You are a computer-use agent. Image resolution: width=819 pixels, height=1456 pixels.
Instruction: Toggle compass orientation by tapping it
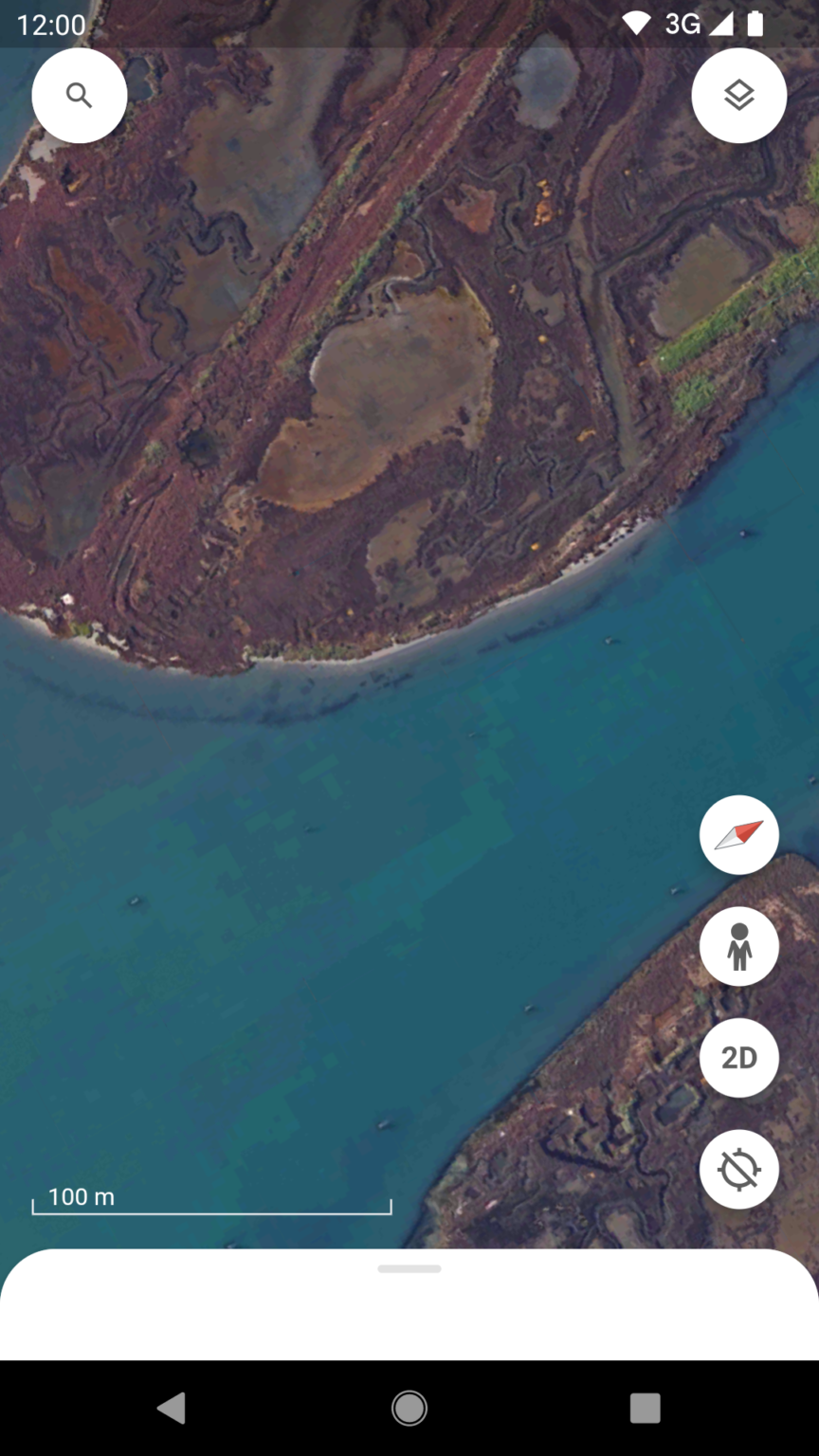738,835
